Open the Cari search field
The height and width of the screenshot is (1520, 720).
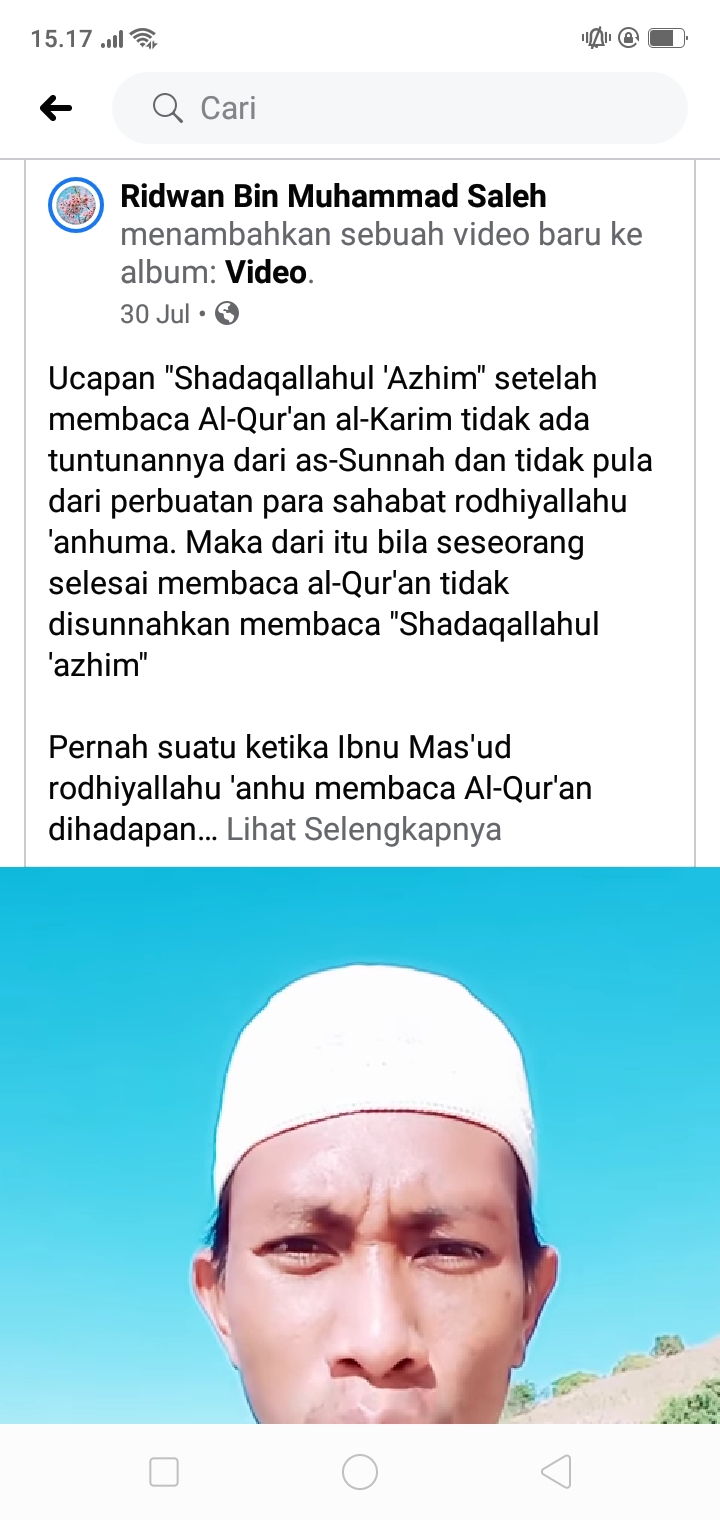(x=400, y=108)
